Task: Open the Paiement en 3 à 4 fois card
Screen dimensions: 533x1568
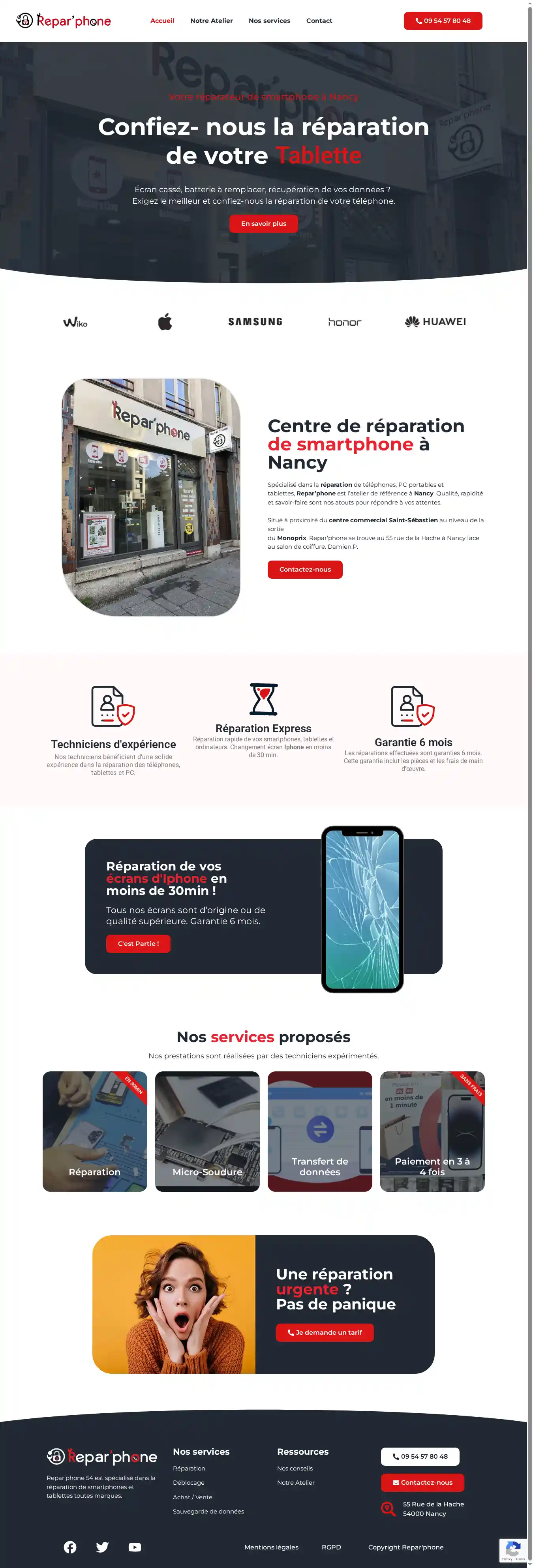Action: (x=432, y=1131)
